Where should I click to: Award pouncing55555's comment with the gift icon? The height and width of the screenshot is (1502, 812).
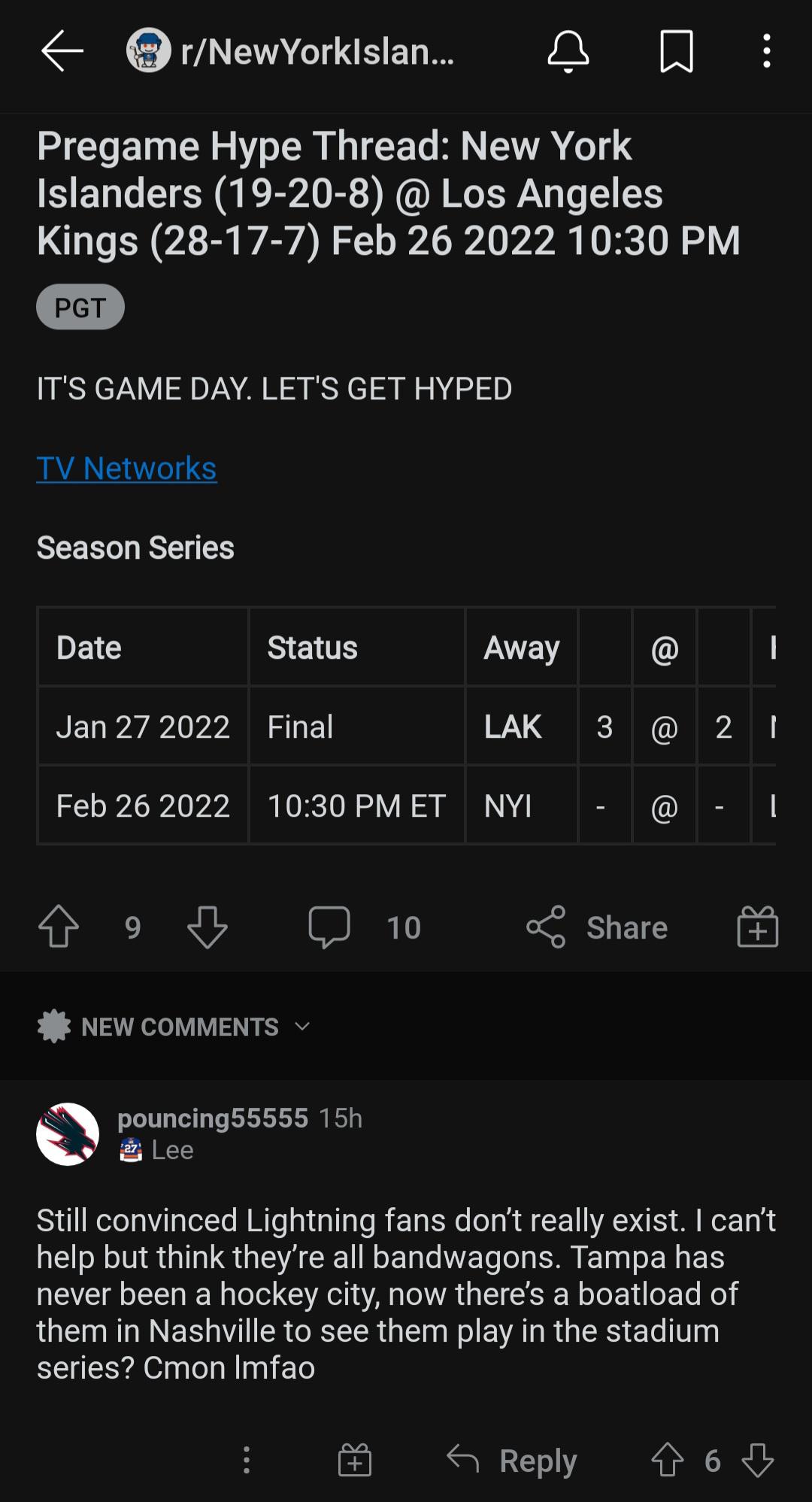(356, 1459)
